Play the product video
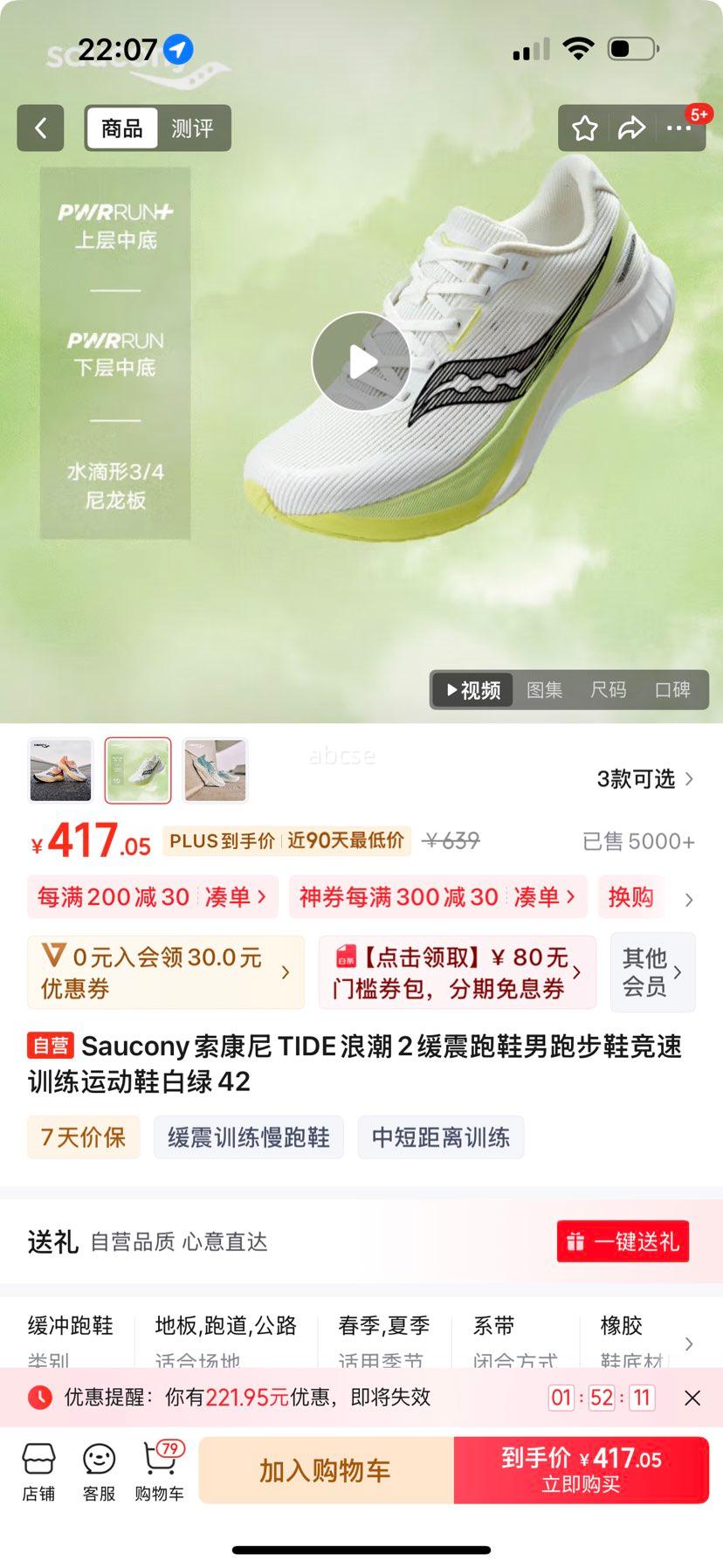This screenshot has height=1568, width=723. 361,361
